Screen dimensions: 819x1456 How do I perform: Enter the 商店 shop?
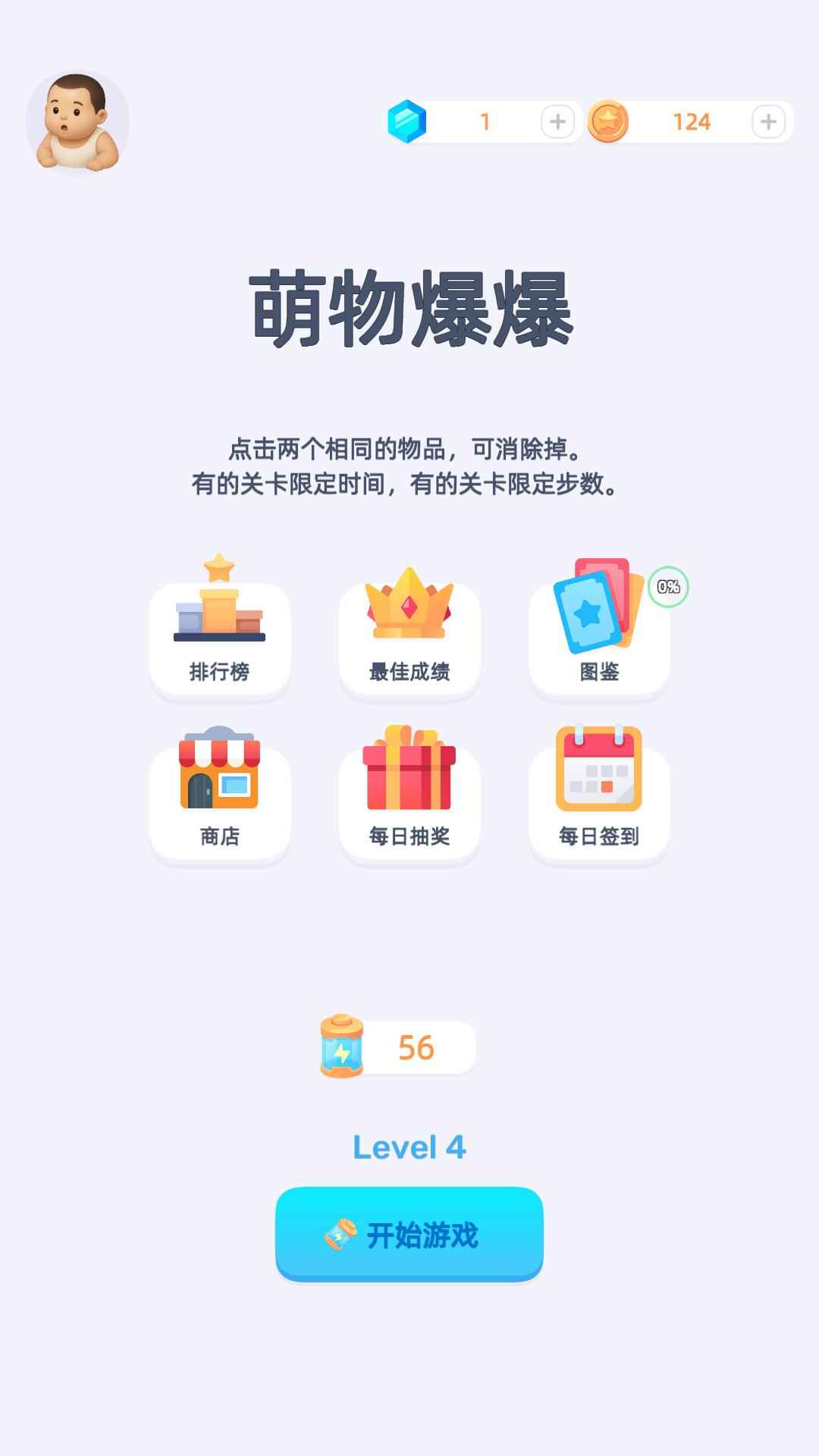point(220,796)
